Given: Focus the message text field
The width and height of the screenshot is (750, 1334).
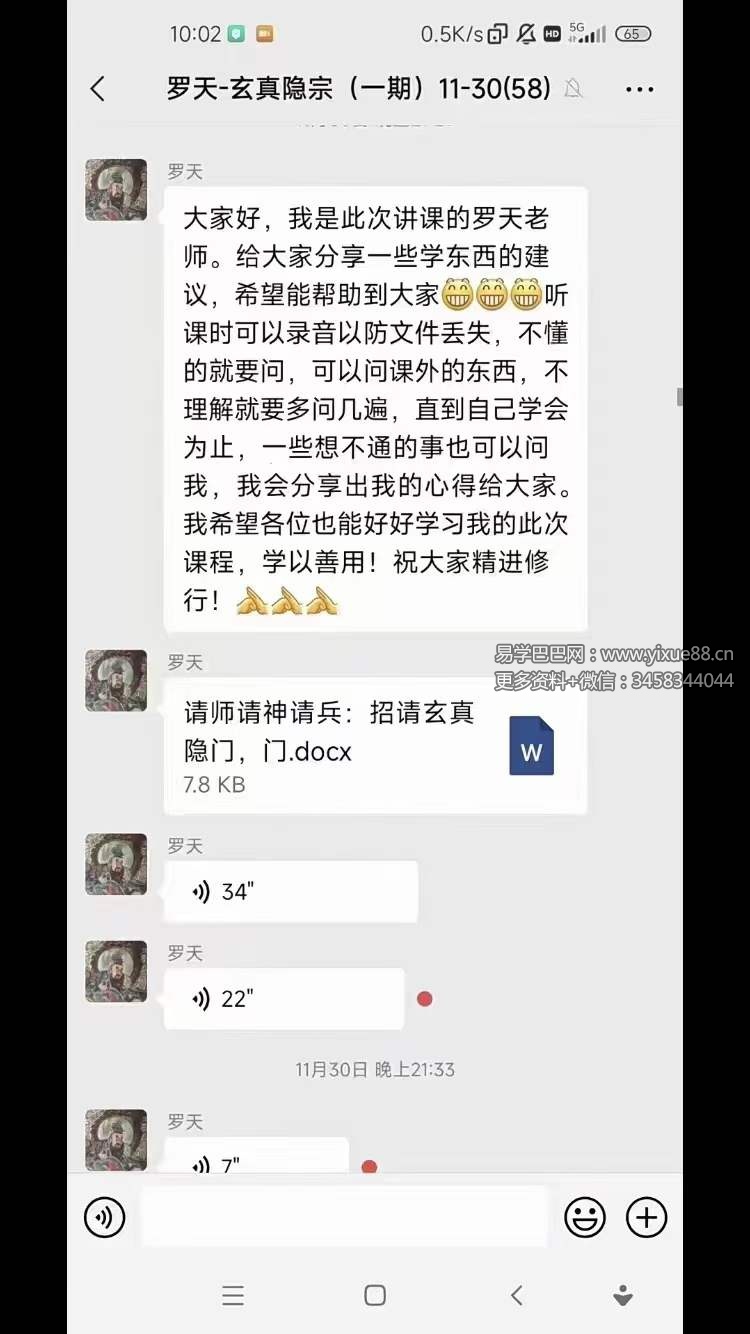Looking at the screenshot, I should [x=344, y=1217].
